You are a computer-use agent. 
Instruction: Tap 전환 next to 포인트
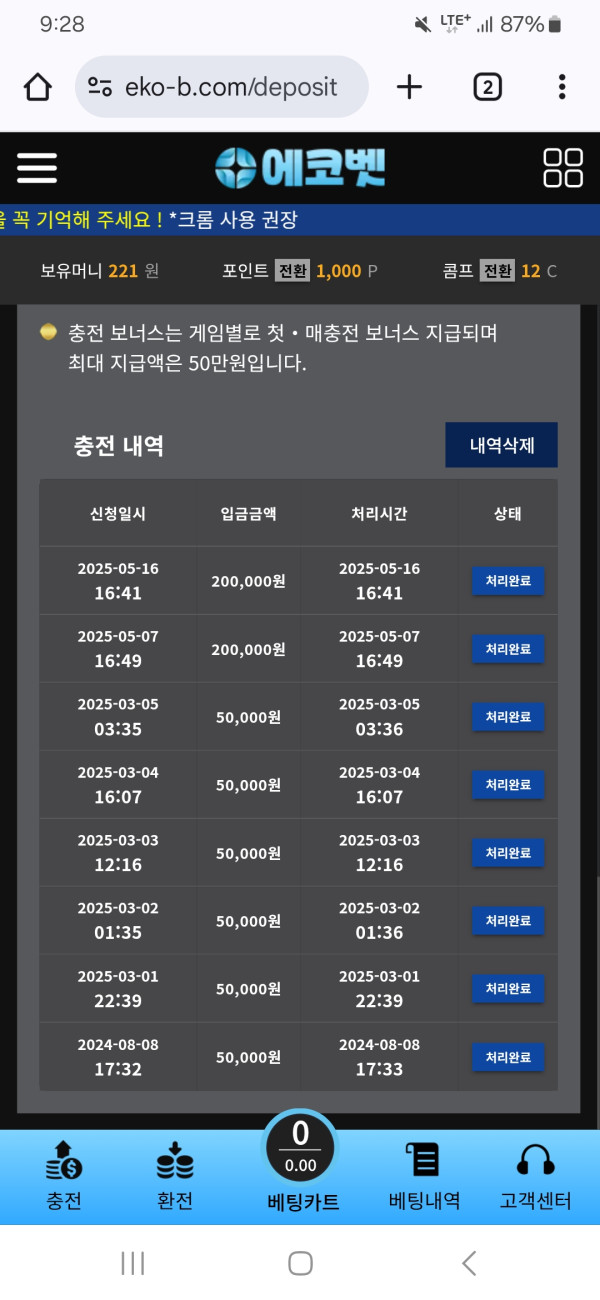tap(293, 271)
